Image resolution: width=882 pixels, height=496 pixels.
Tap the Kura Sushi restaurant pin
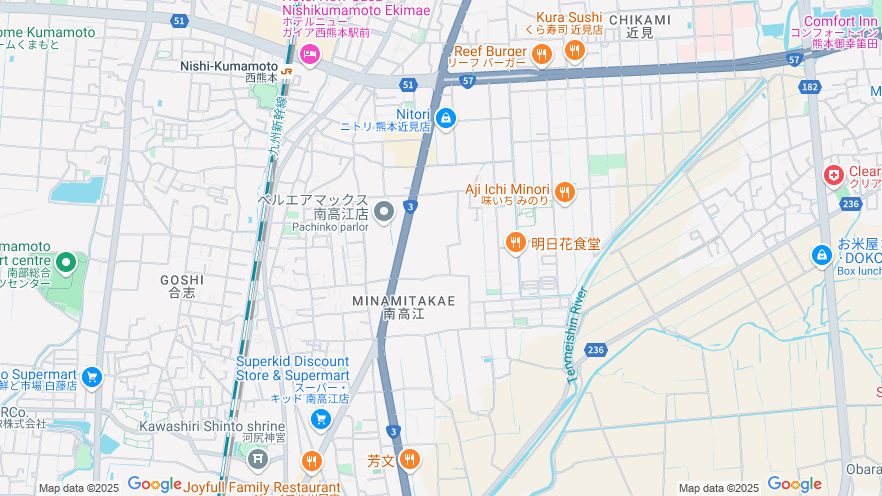(x=574, y=50)
